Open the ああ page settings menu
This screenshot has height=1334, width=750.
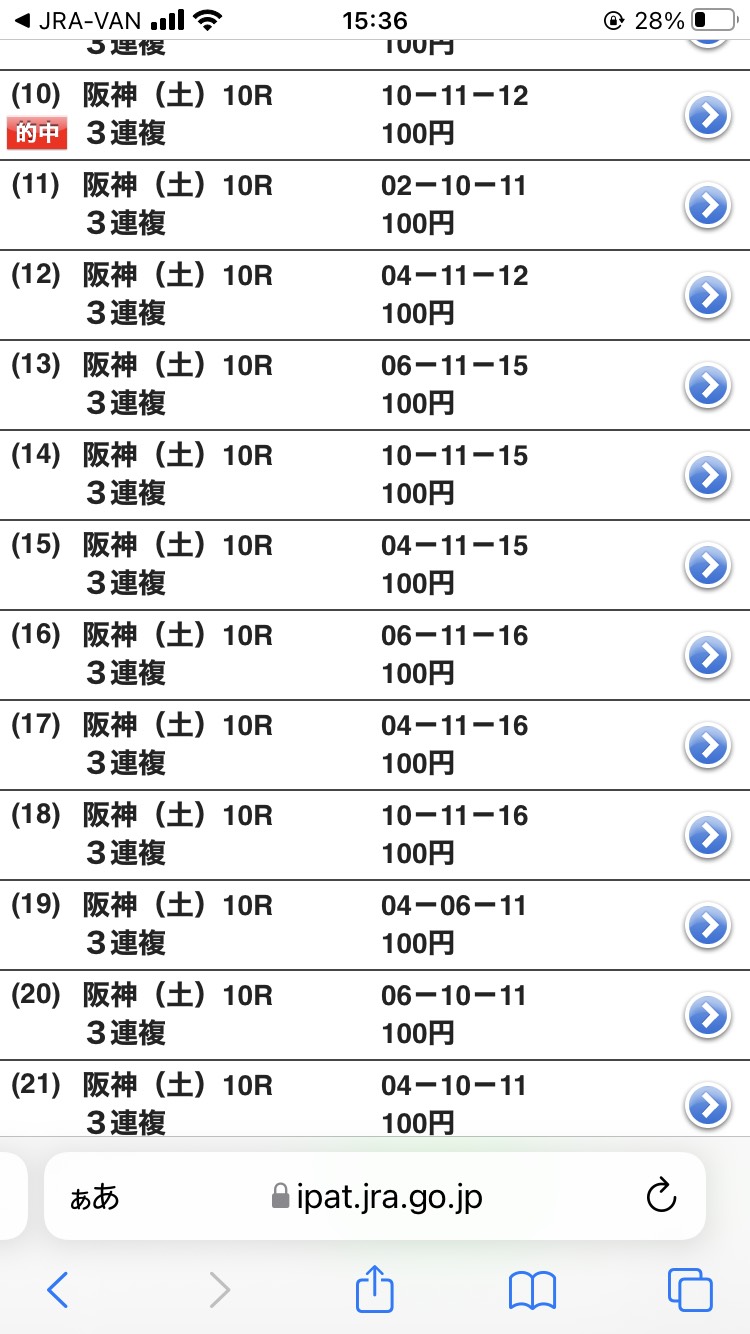tap(95, 1197)
